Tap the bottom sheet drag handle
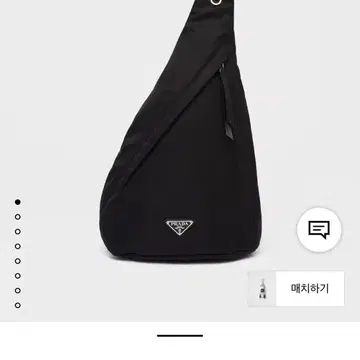Image resolution: width=360 pixels, height=360 pixels. 180,336
